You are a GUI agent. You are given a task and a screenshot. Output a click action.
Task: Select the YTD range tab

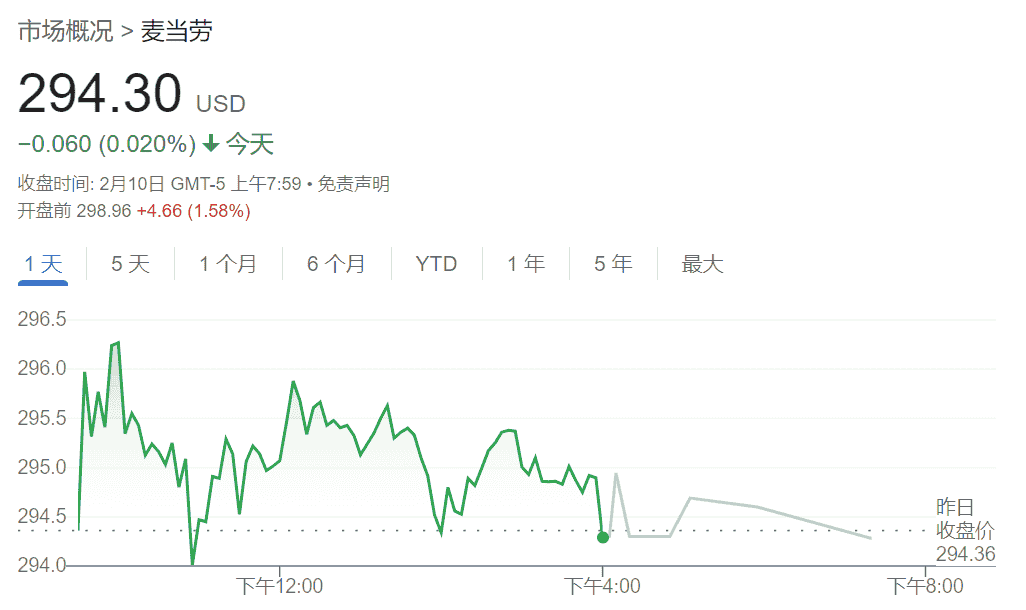tap(436, 264)
